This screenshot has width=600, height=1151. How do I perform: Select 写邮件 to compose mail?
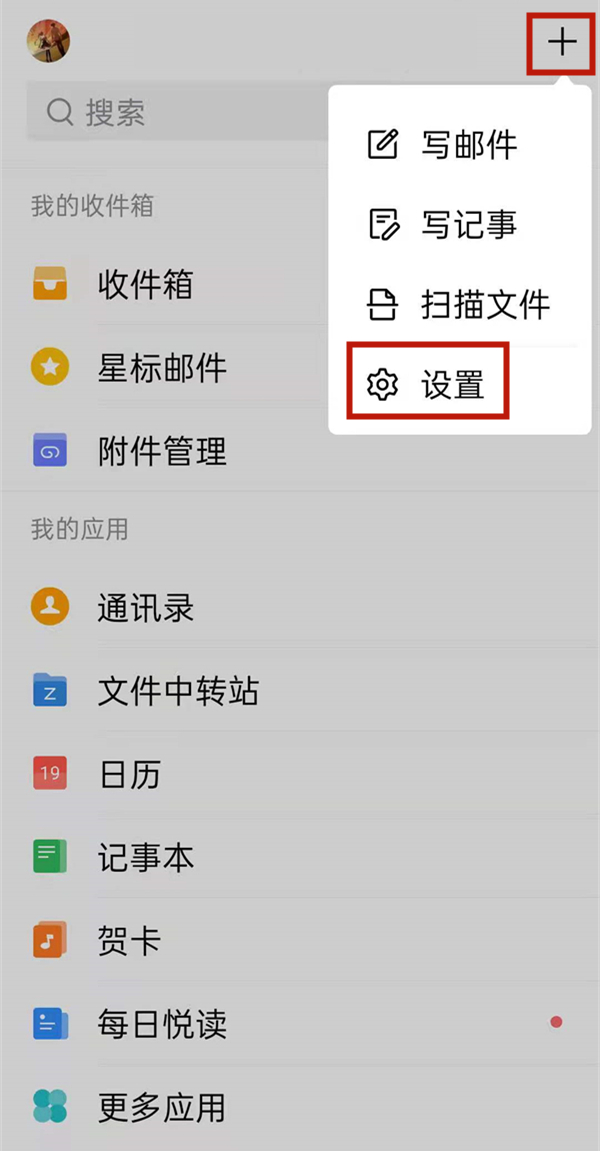pos(442,145)
